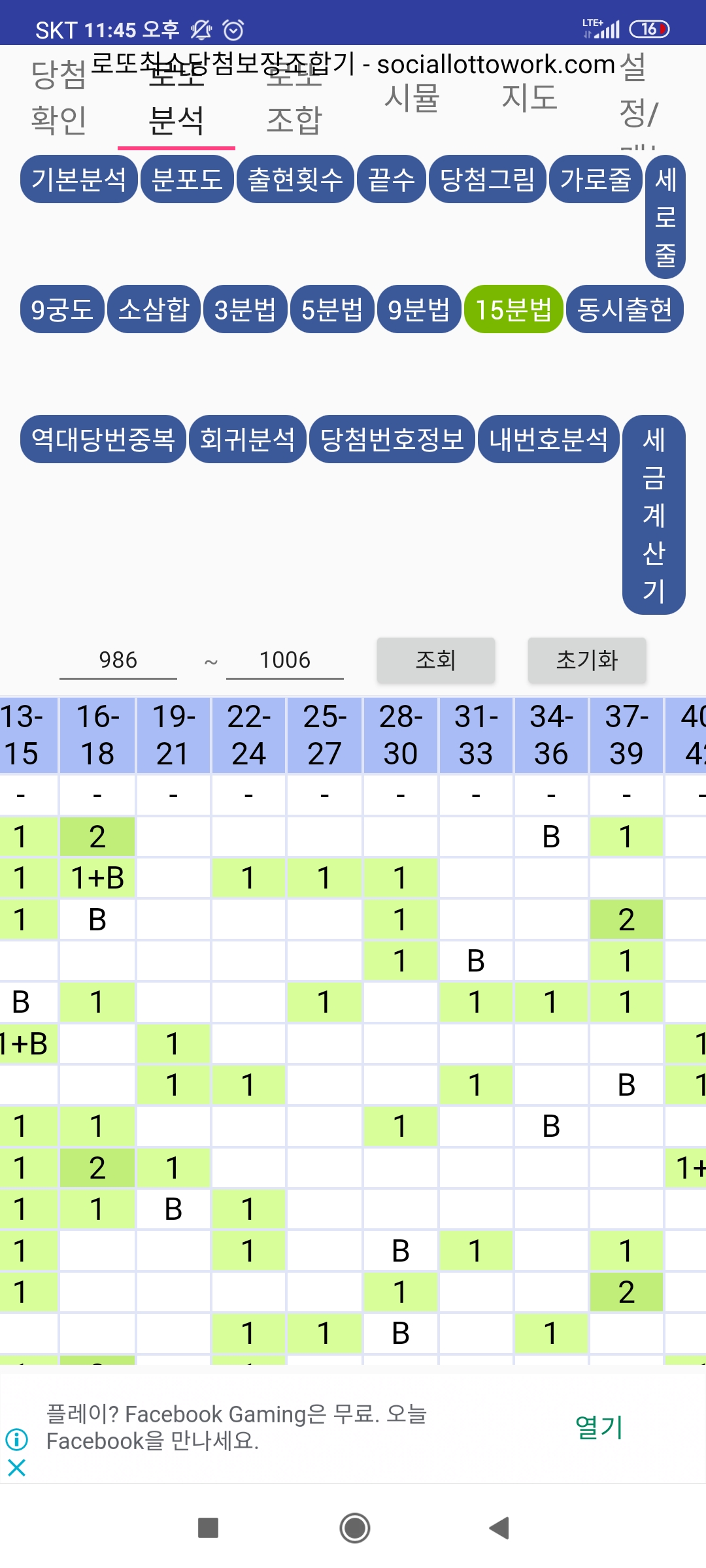Dismiss the Facebook Gaming ad
The height and width of the screenshot is (1568, 706).
16,1468
